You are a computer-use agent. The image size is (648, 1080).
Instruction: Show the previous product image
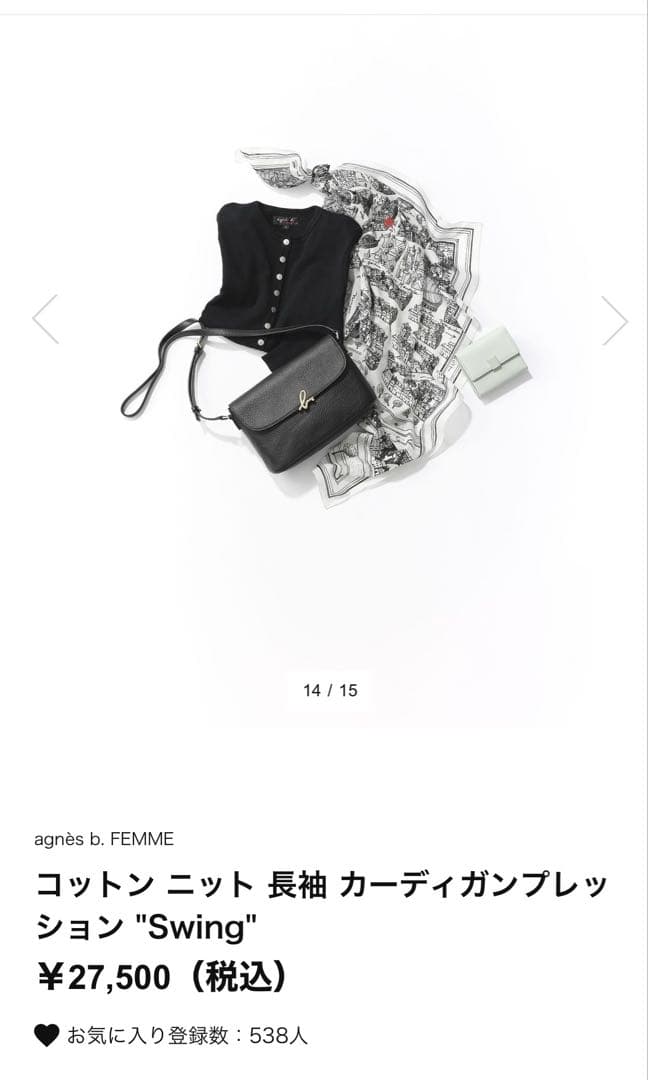(x=46, y=320)
